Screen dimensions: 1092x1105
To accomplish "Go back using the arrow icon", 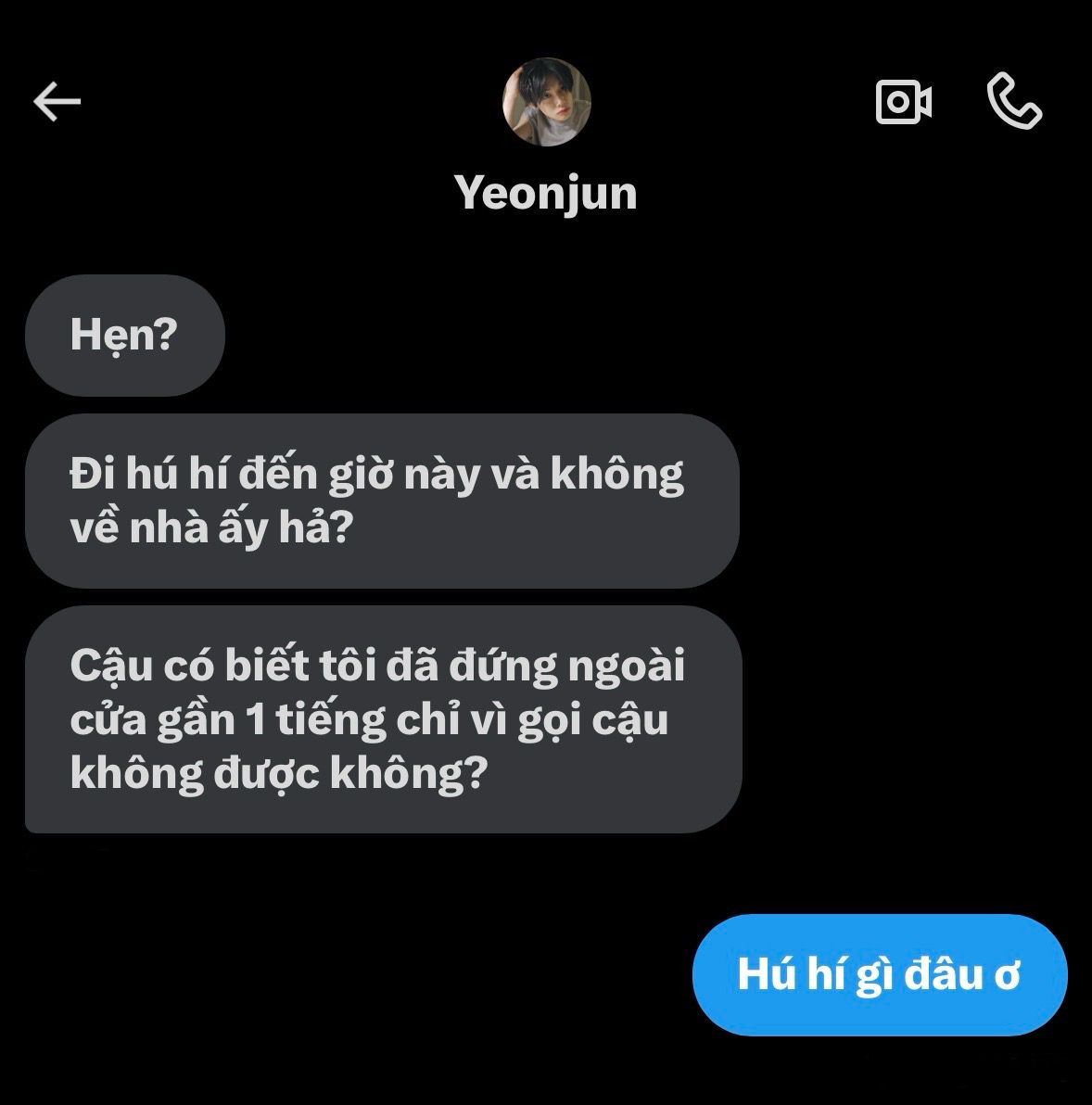I will (x=57, y=101).
